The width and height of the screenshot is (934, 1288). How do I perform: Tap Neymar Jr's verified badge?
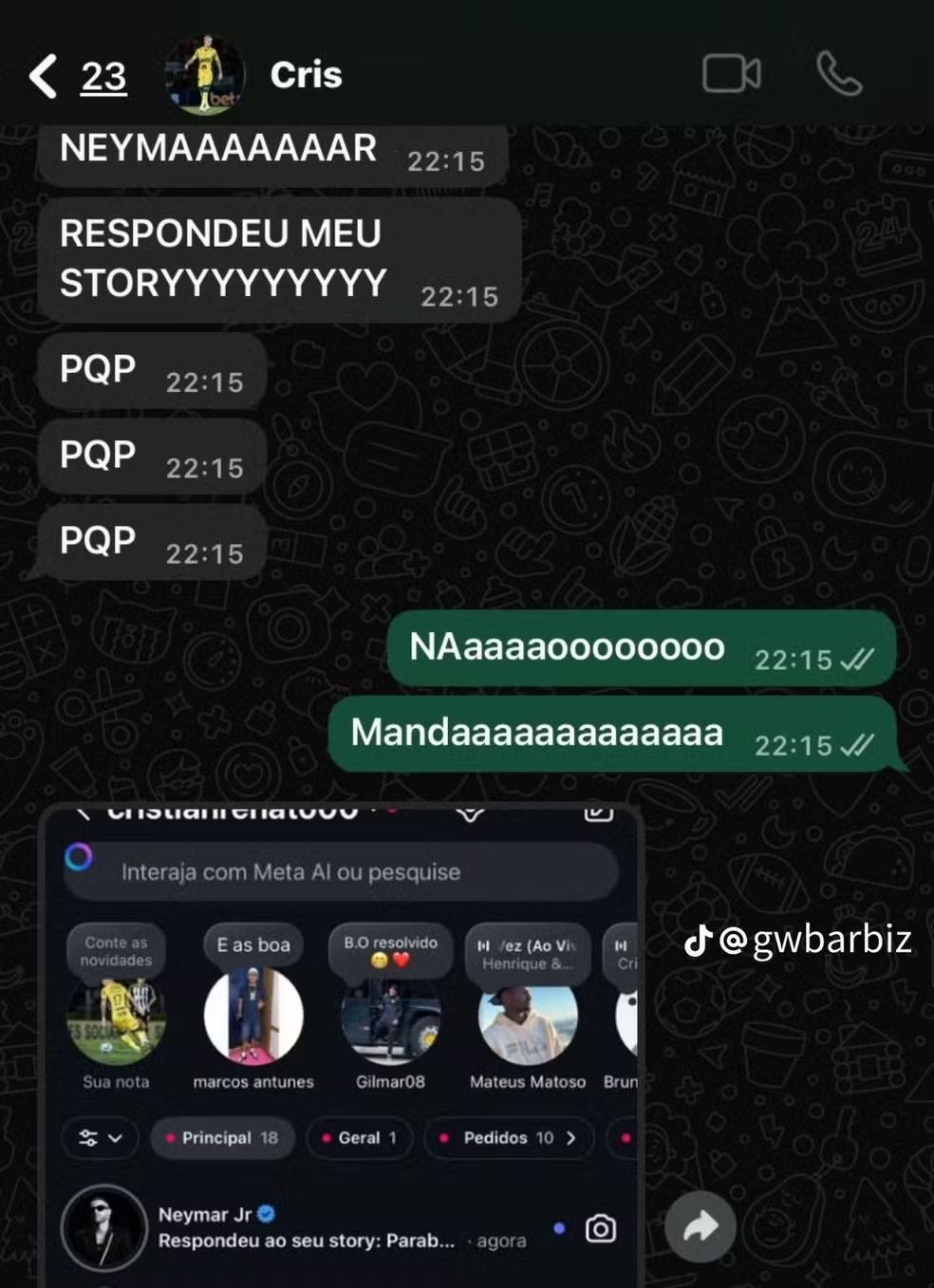(267, 1212)
